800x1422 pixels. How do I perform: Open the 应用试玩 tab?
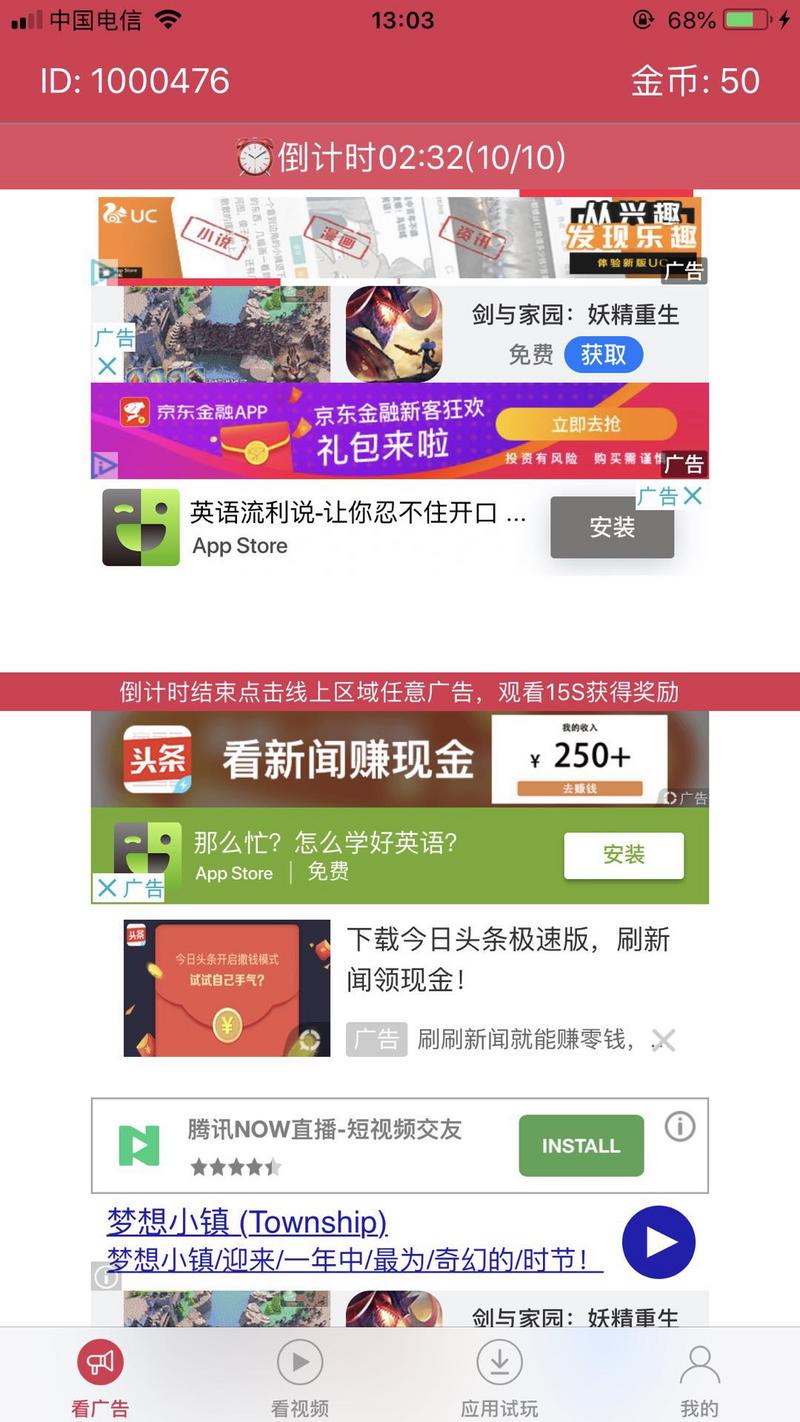[499, 1378]
